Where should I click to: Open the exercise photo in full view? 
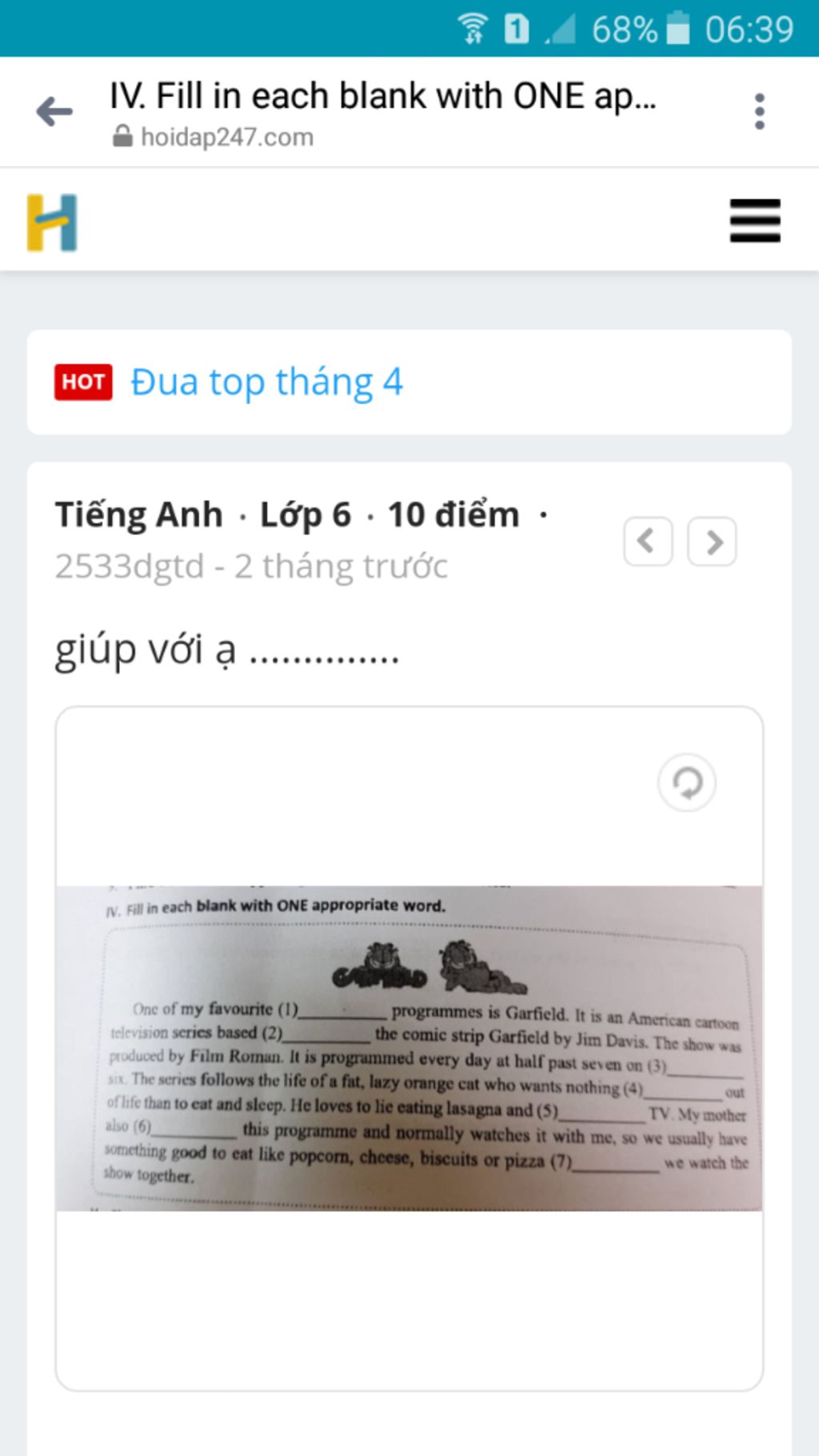point(409,1048)
